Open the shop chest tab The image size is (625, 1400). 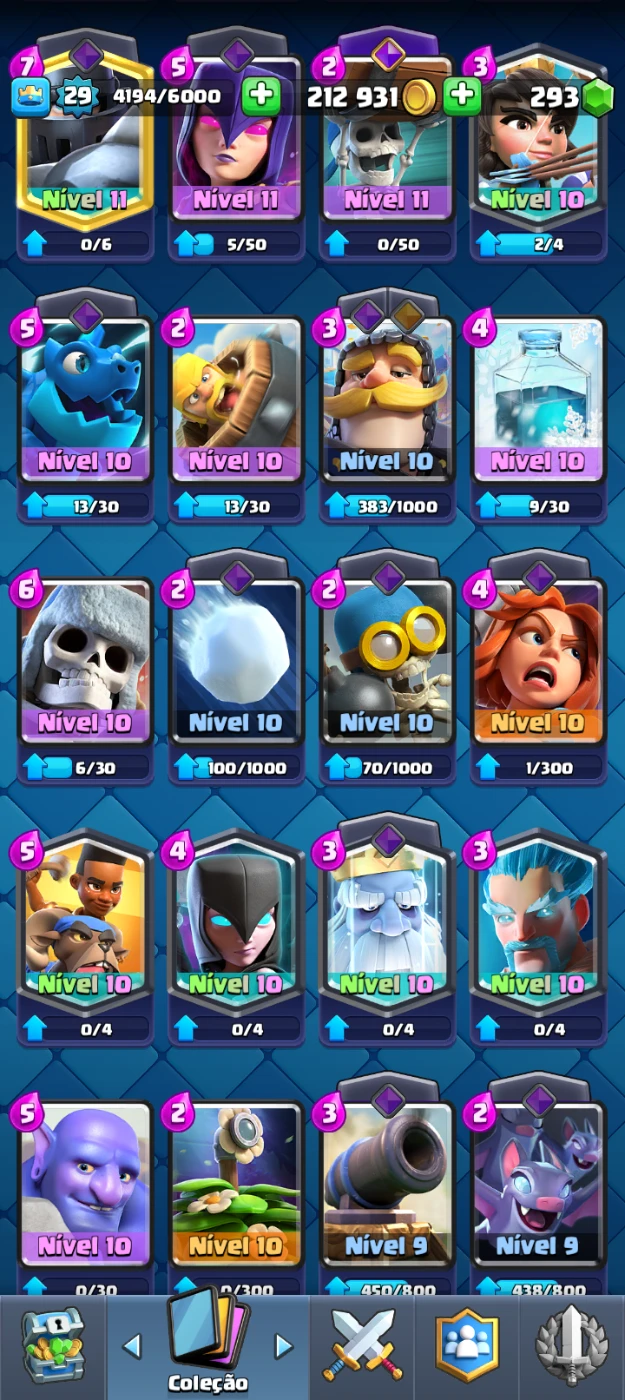(52, 1345)
